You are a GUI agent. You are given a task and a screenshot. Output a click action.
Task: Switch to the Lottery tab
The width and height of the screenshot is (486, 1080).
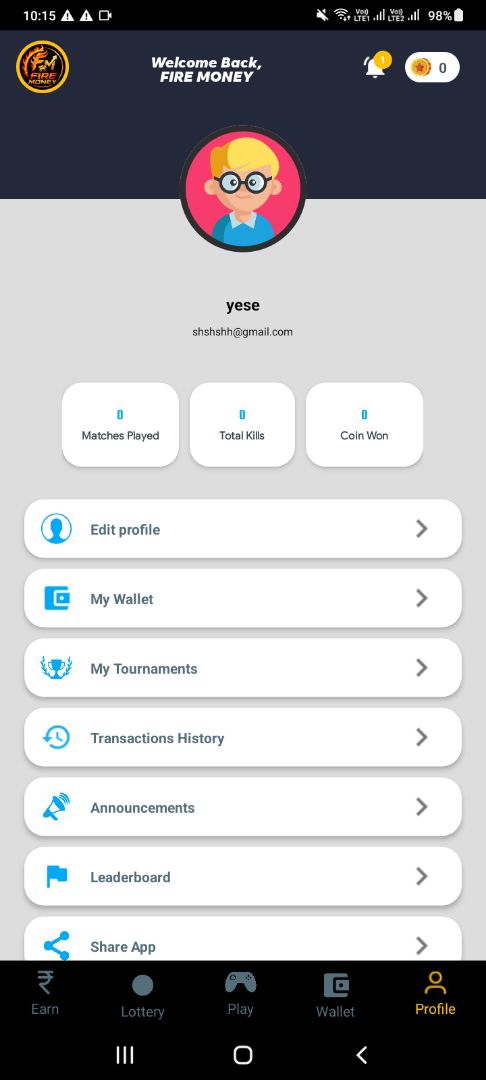click(142, 995)
